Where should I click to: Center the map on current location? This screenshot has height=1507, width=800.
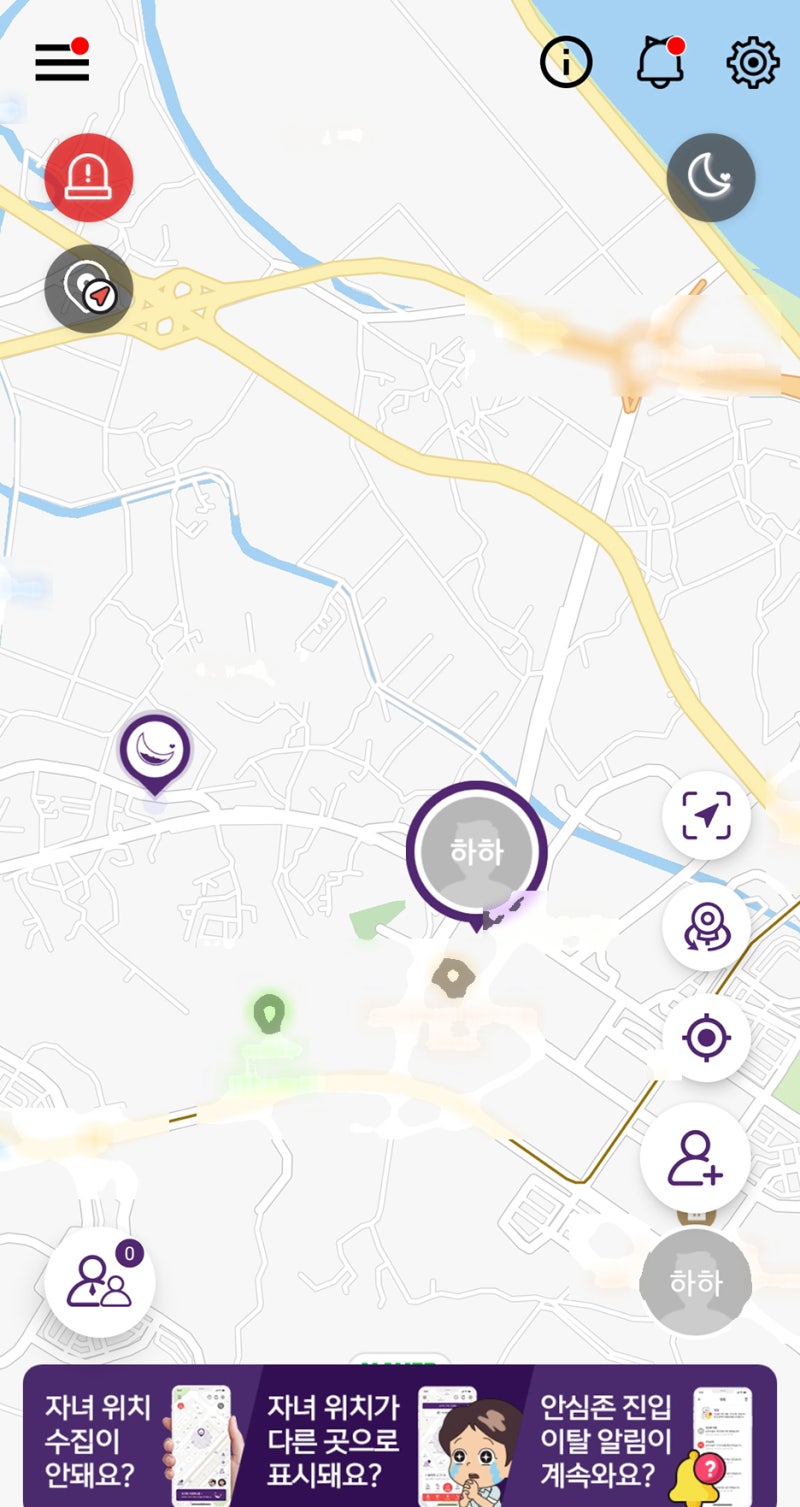pyautogui.click(x=707, y=1038)
